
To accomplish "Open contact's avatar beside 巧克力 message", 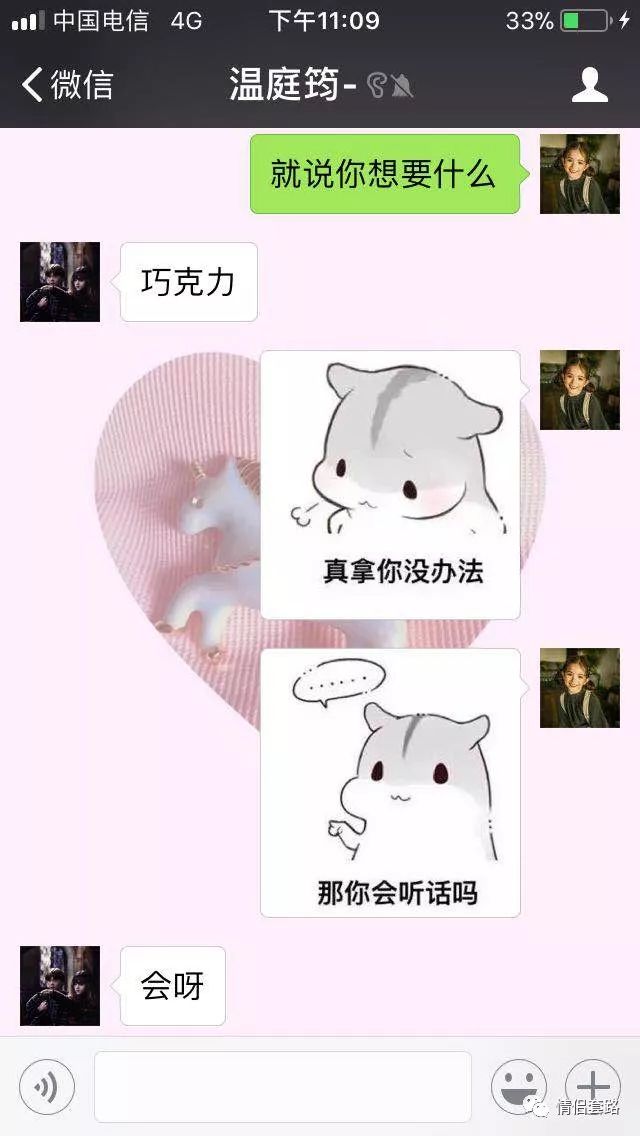I will [60, 282].
